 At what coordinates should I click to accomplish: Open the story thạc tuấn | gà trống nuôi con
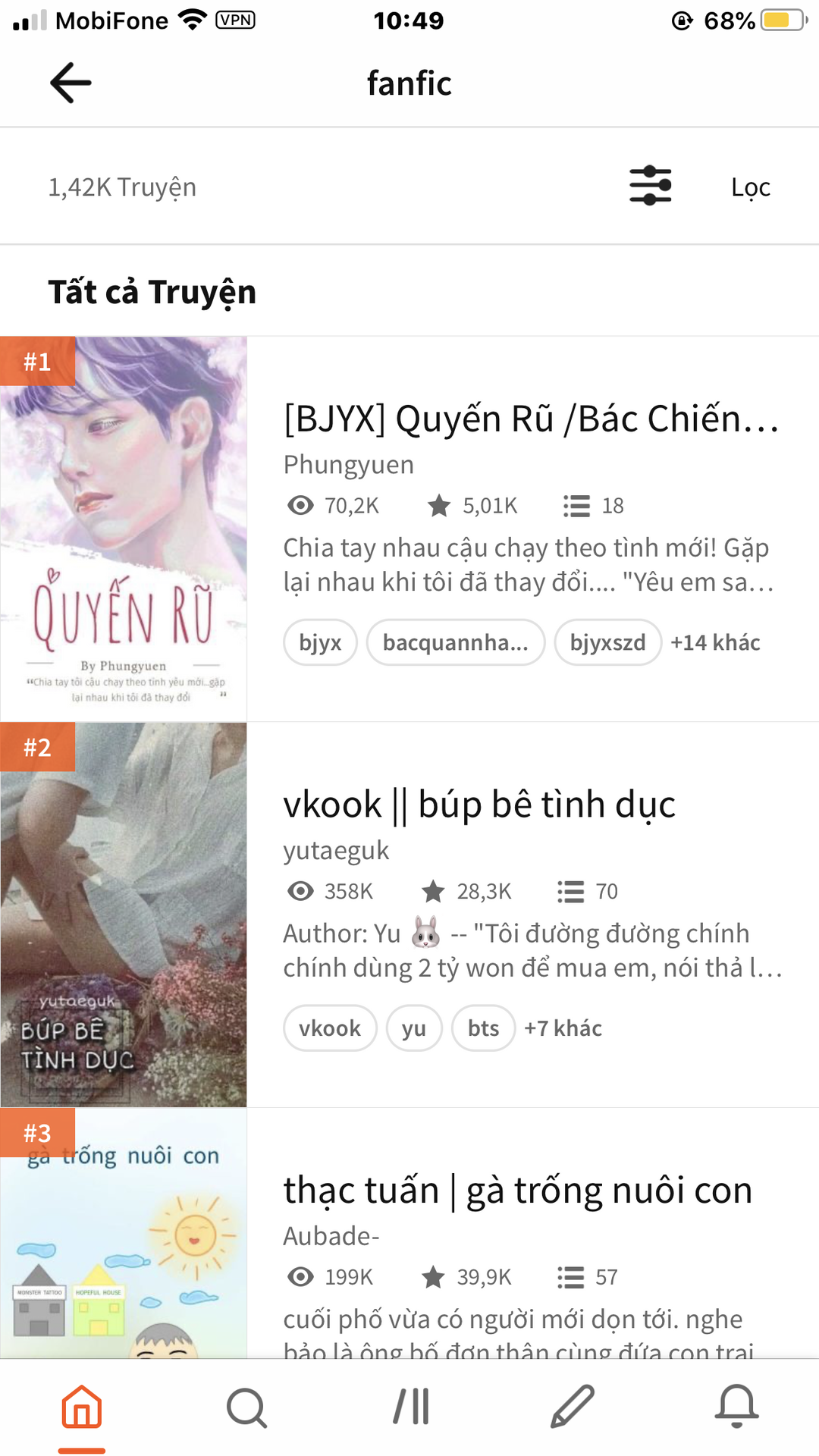(x=517, y=1191)
